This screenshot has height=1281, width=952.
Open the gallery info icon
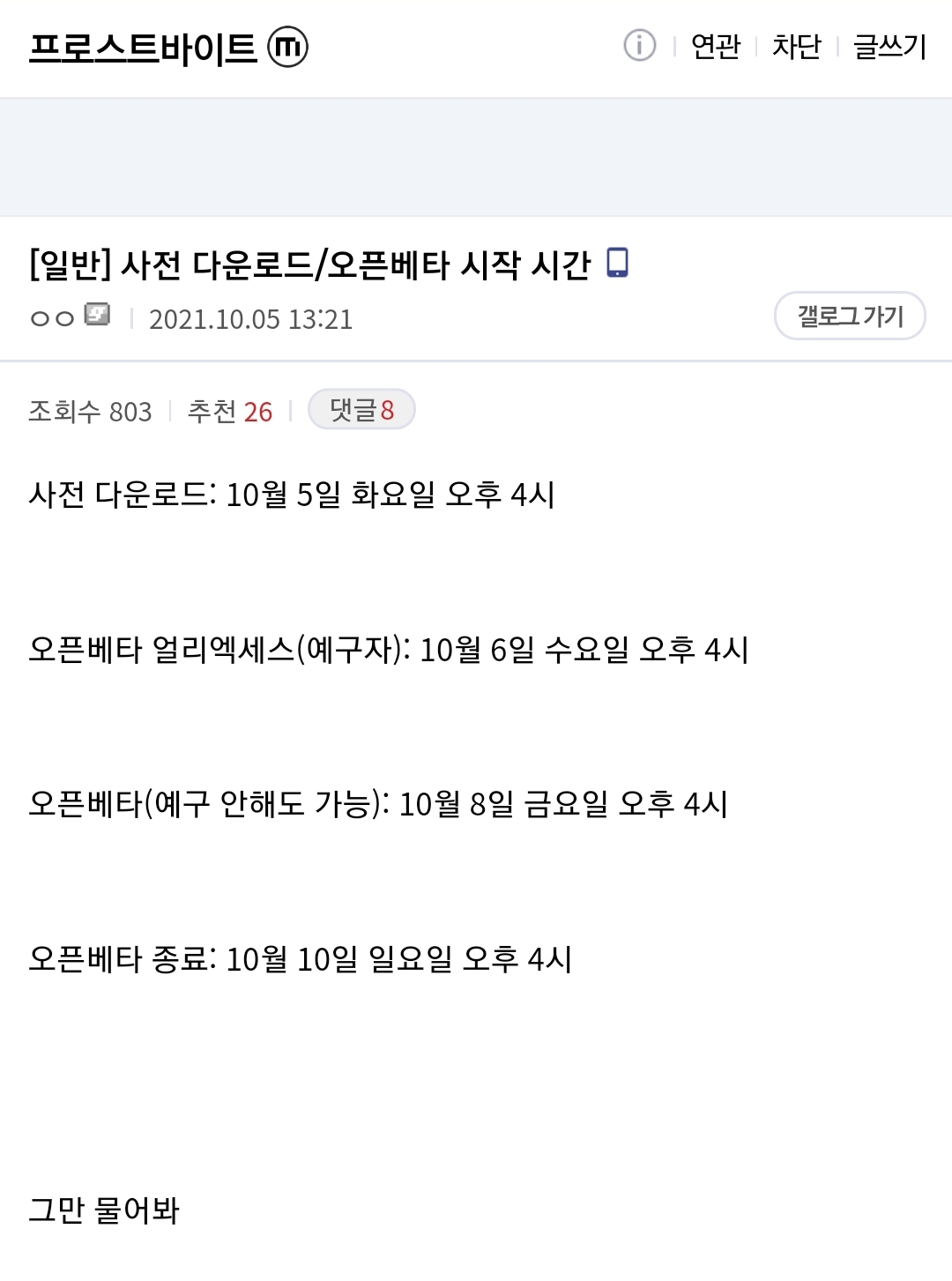[x=639, y=45]
